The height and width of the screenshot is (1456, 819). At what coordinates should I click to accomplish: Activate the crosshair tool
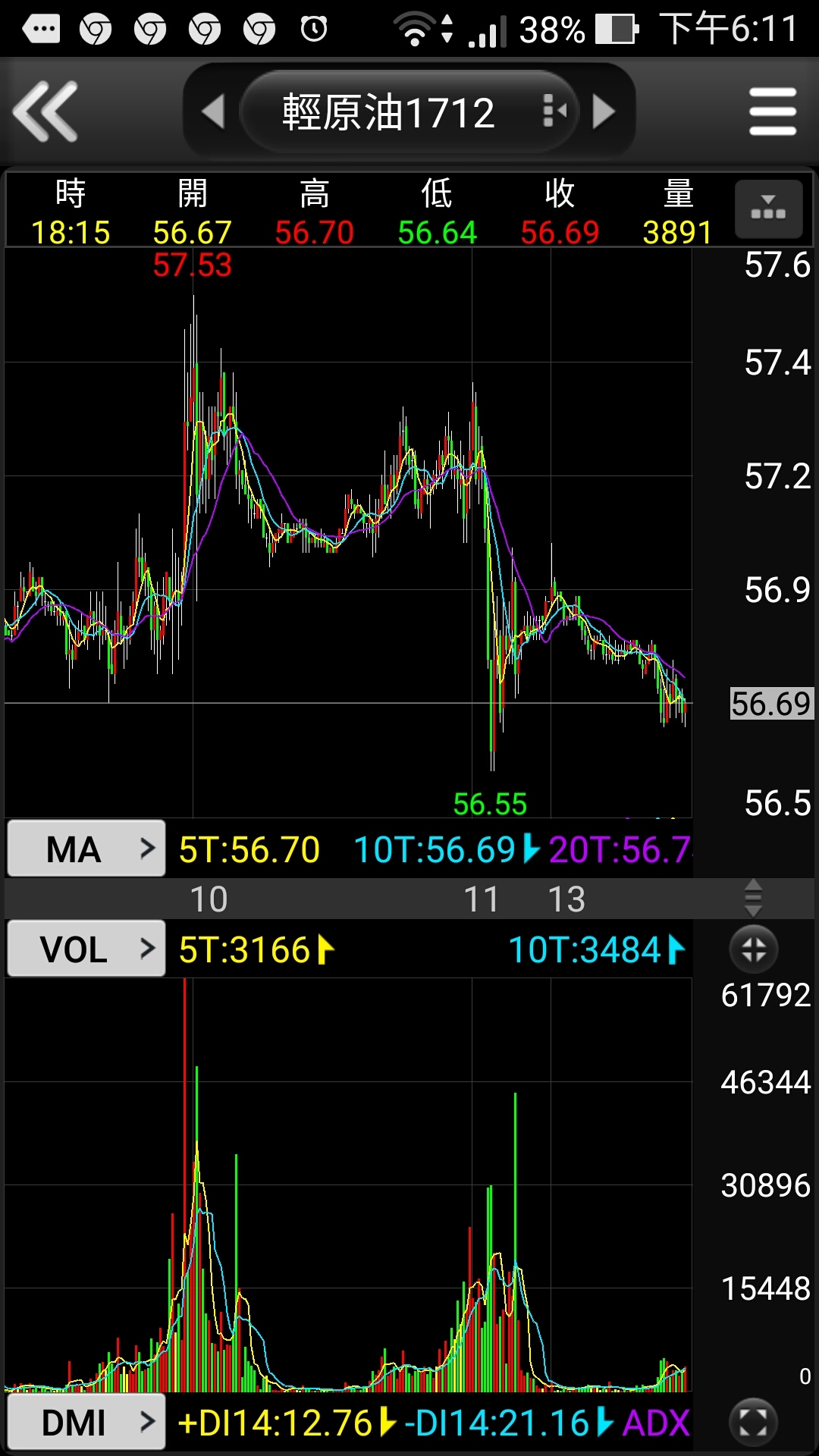pos(753,949)
